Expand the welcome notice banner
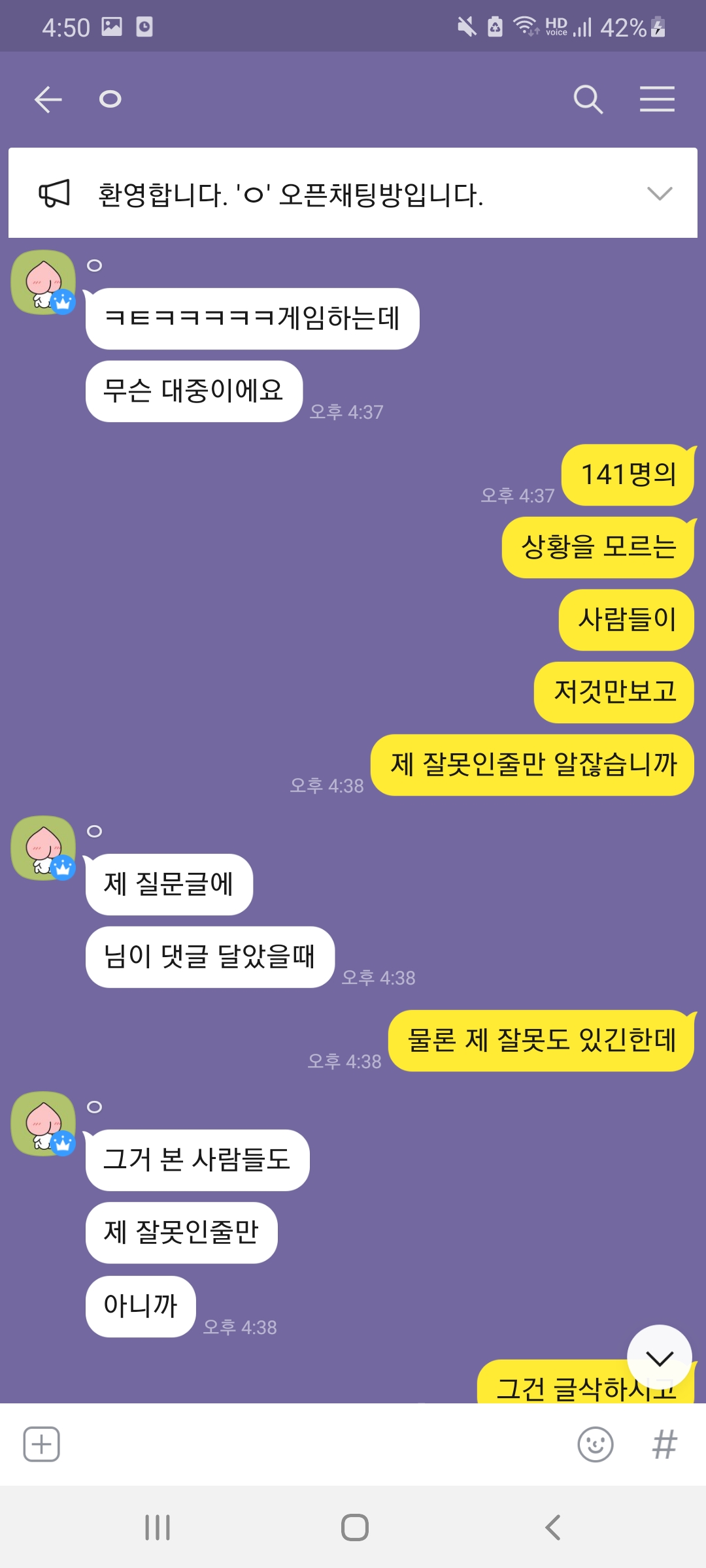Image resolution: width=706 pixels, height=1568 pixels. pyautogui.click(x=659, y=193)
